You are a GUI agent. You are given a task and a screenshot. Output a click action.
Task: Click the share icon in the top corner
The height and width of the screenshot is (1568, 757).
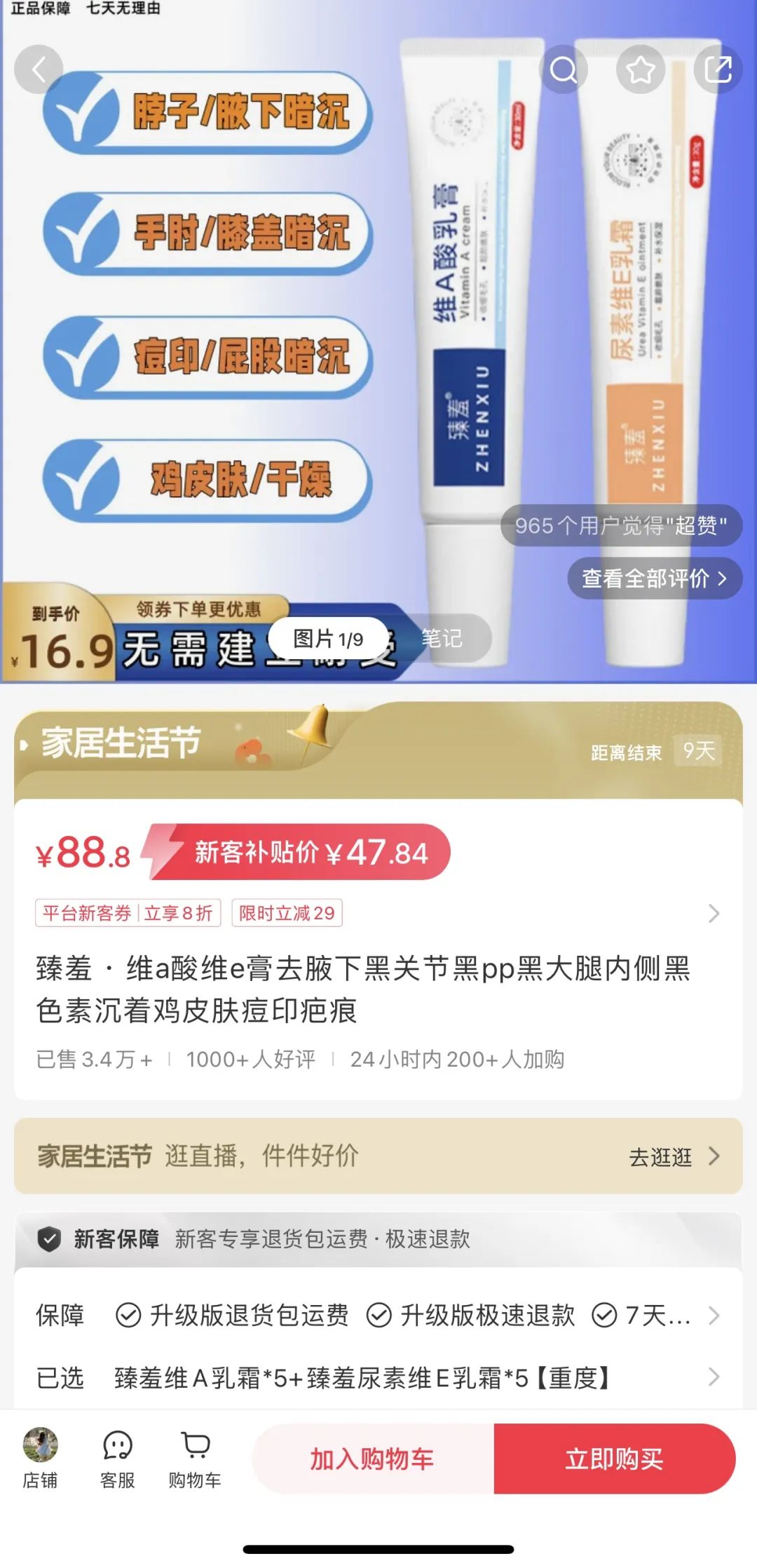tap(716, 69)
